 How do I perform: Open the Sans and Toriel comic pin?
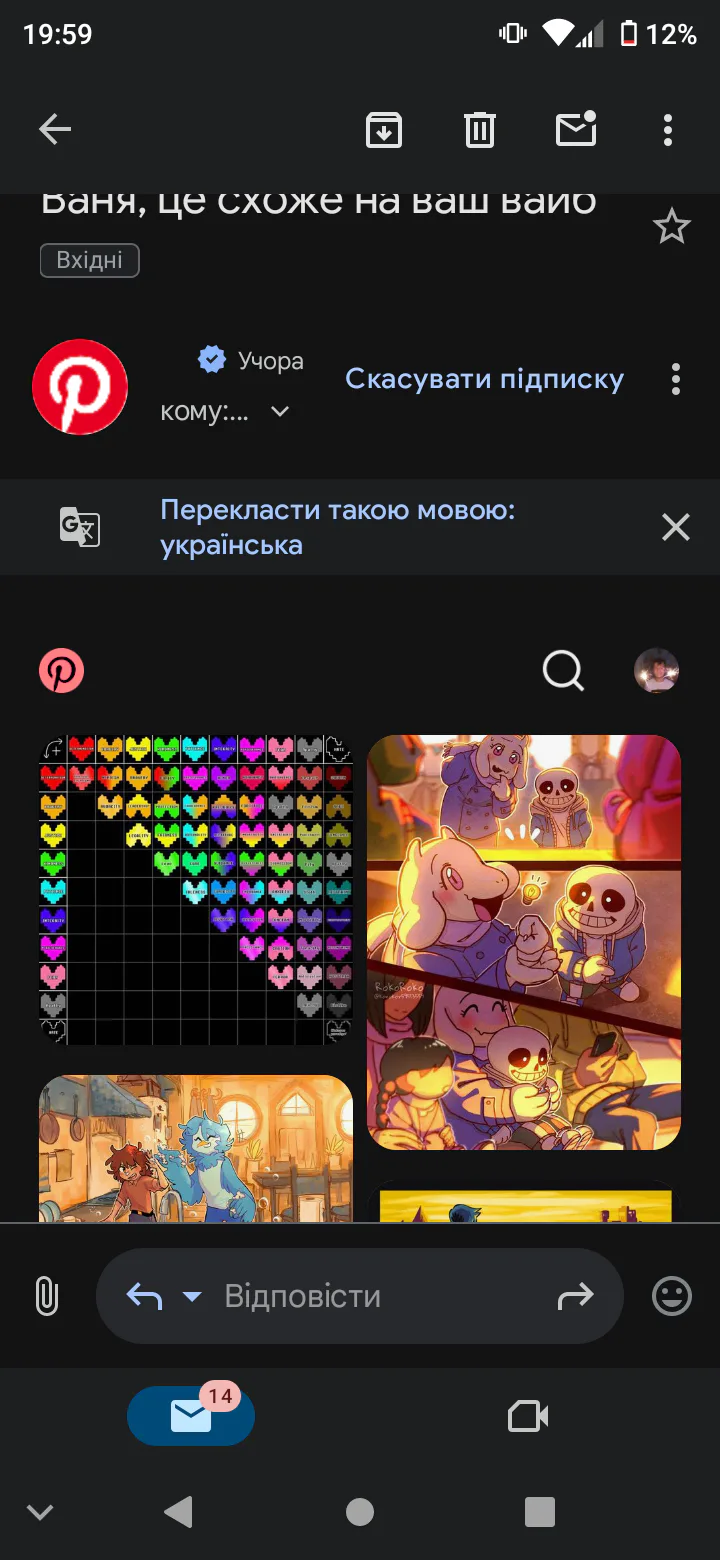coord(524,942)
